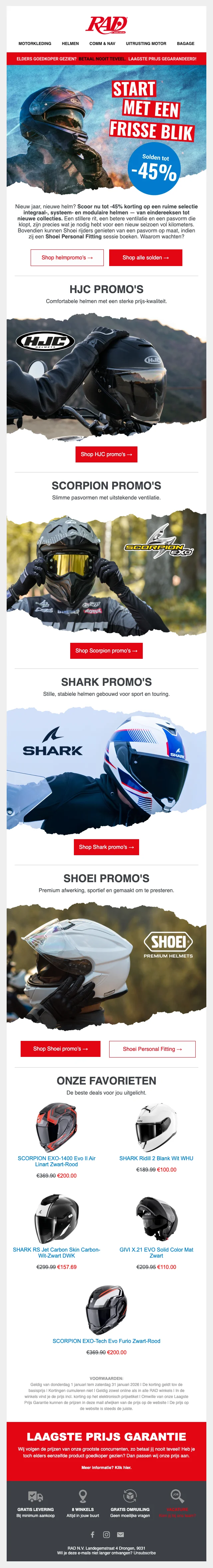
Task: Tap the Meer informatie? Klik hier link
Action: 106,1468
